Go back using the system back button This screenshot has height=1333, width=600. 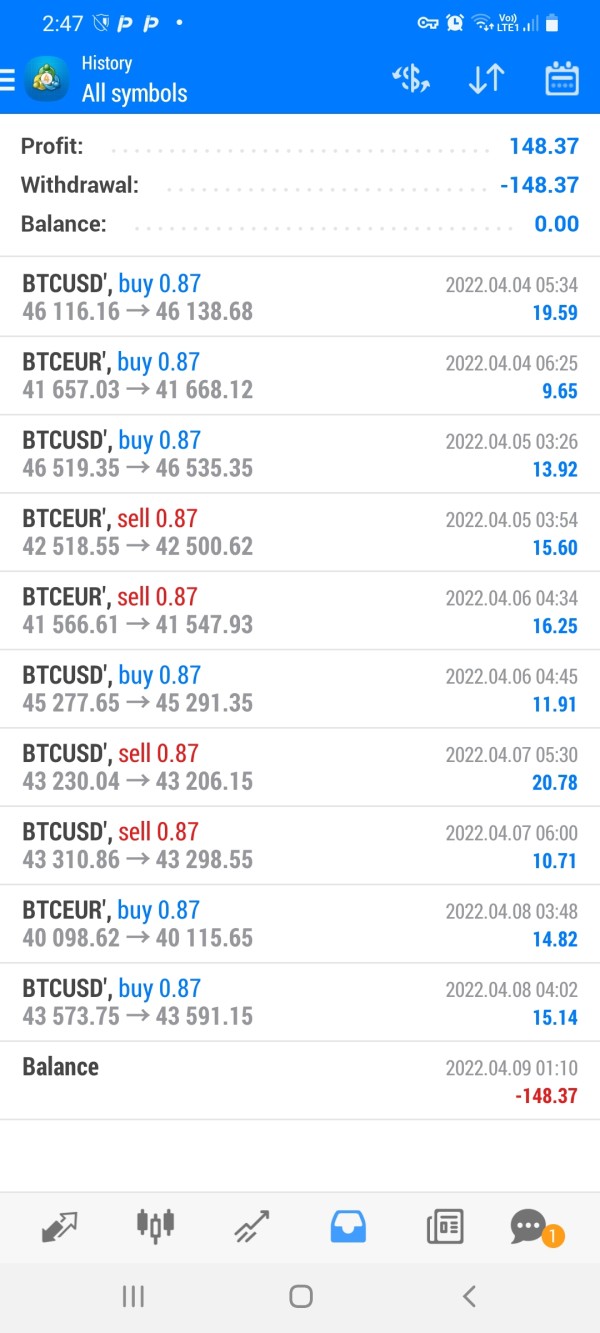[468, 1297]
